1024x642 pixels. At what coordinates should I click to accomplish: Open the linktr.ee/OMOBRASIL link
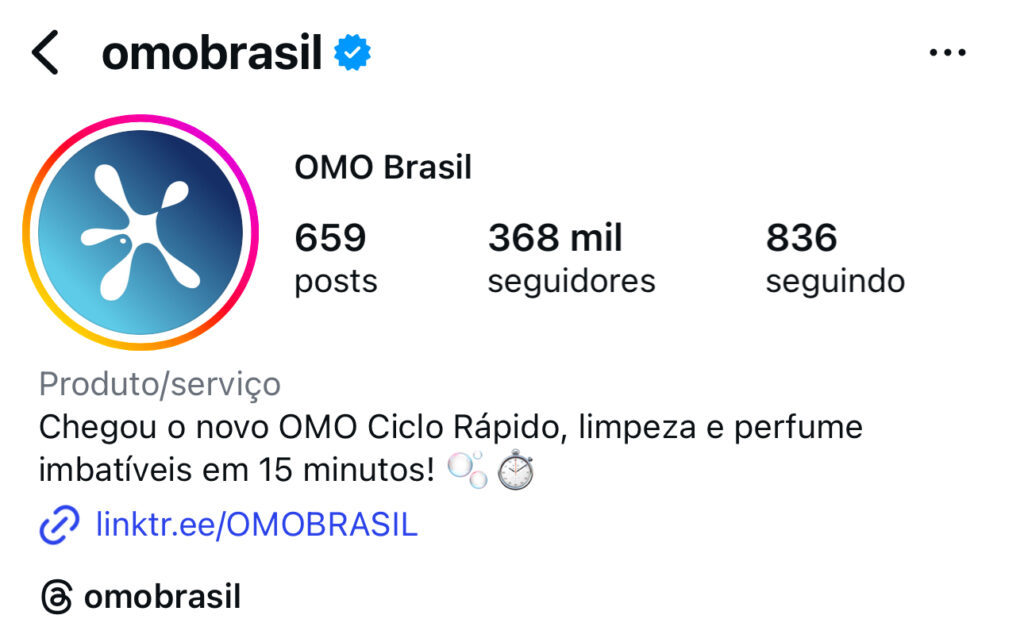[256, 524]
